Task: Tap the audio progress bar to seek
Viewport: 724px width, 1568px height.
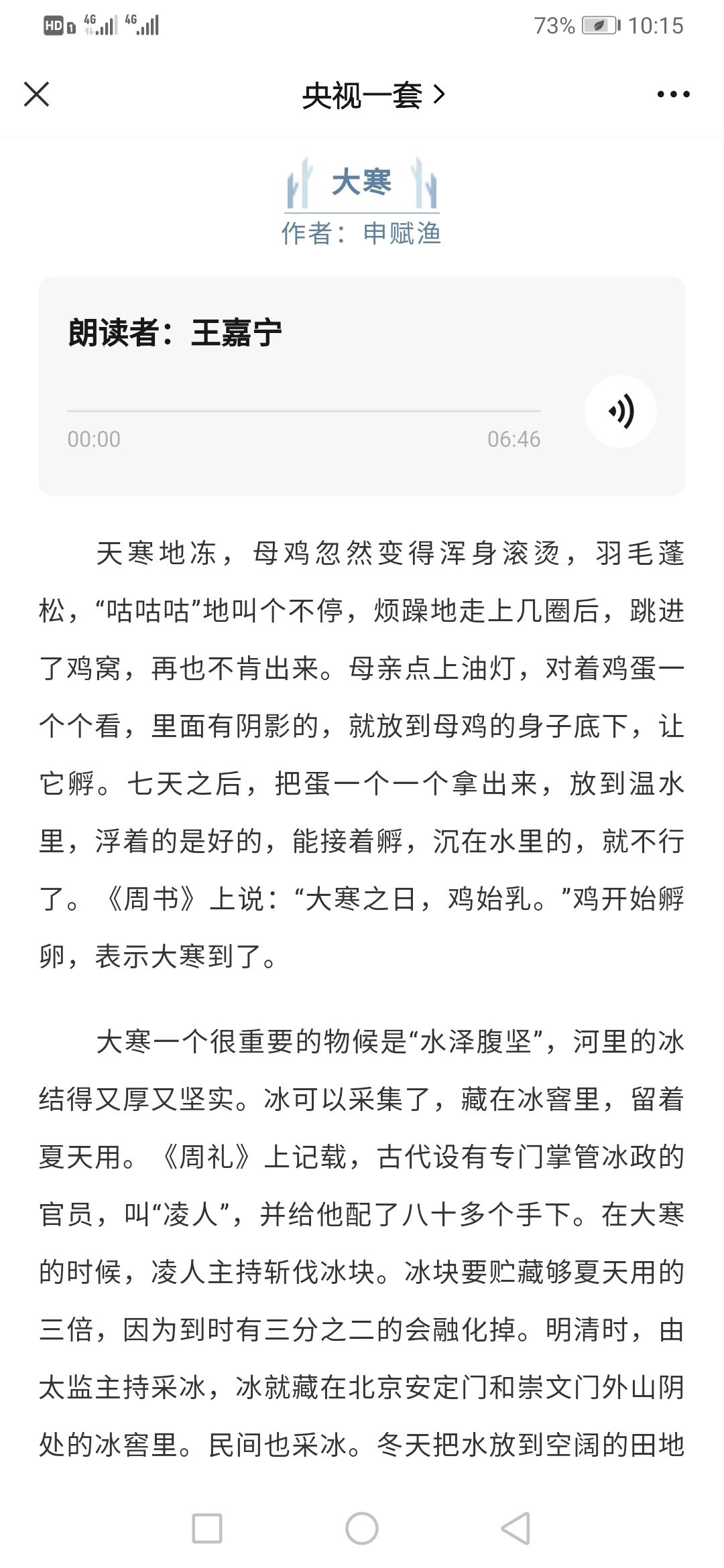Action: point(304,411)
